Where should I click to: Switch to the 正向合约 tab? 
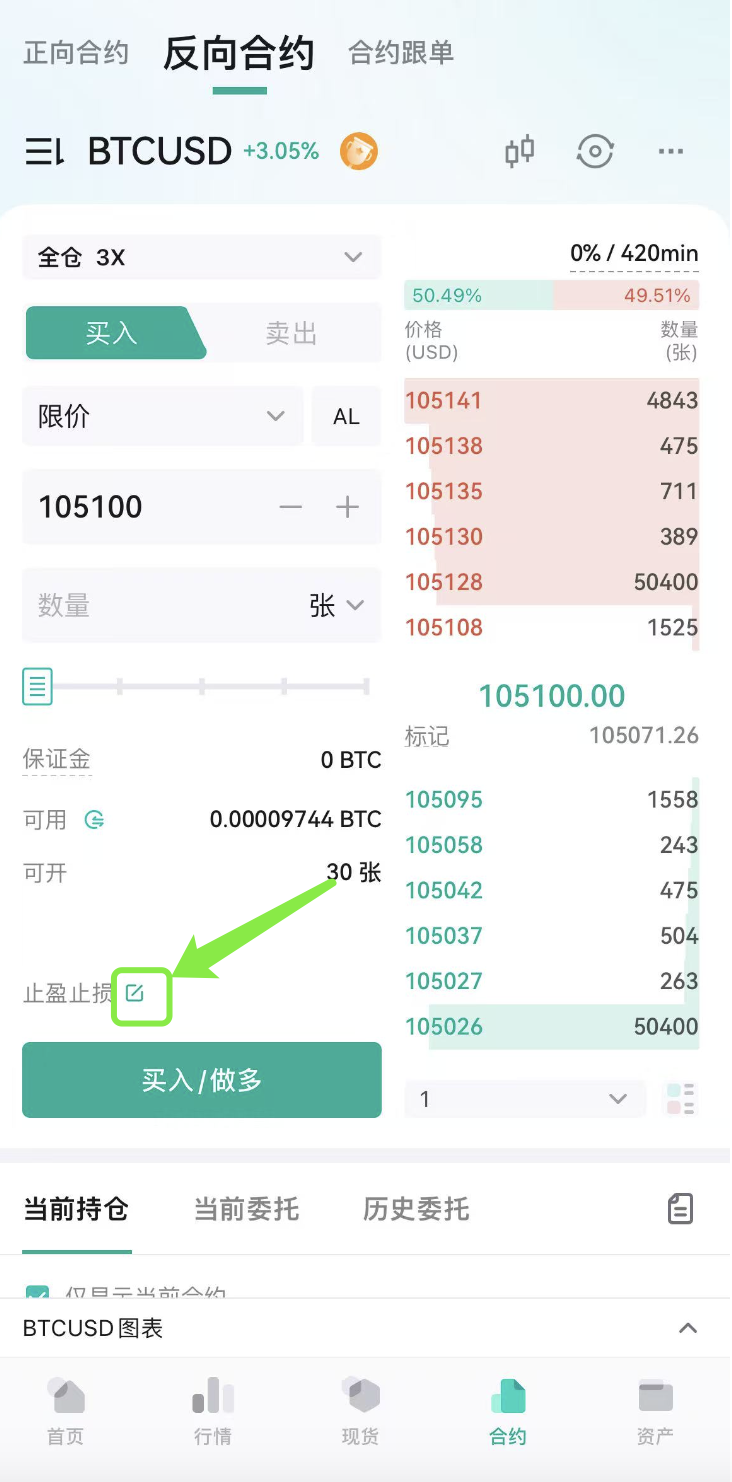click(76, 52)
